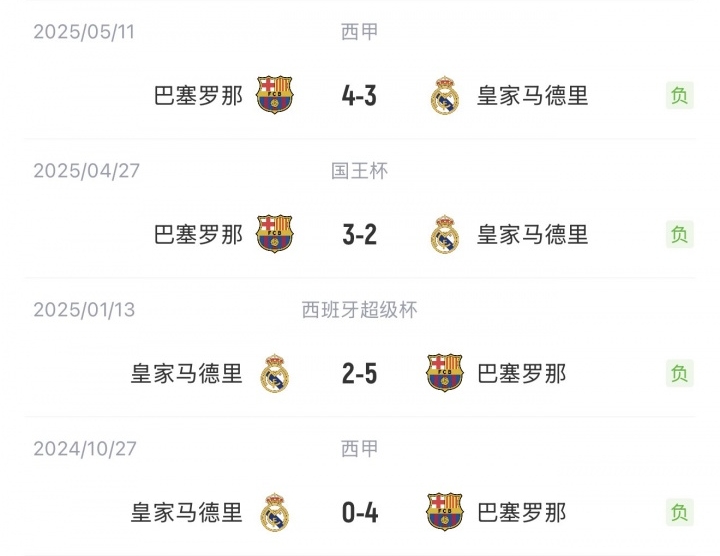
Task: Open the 2024/10/27 La Liga match 0-4
Action: [x=359, y=513]
